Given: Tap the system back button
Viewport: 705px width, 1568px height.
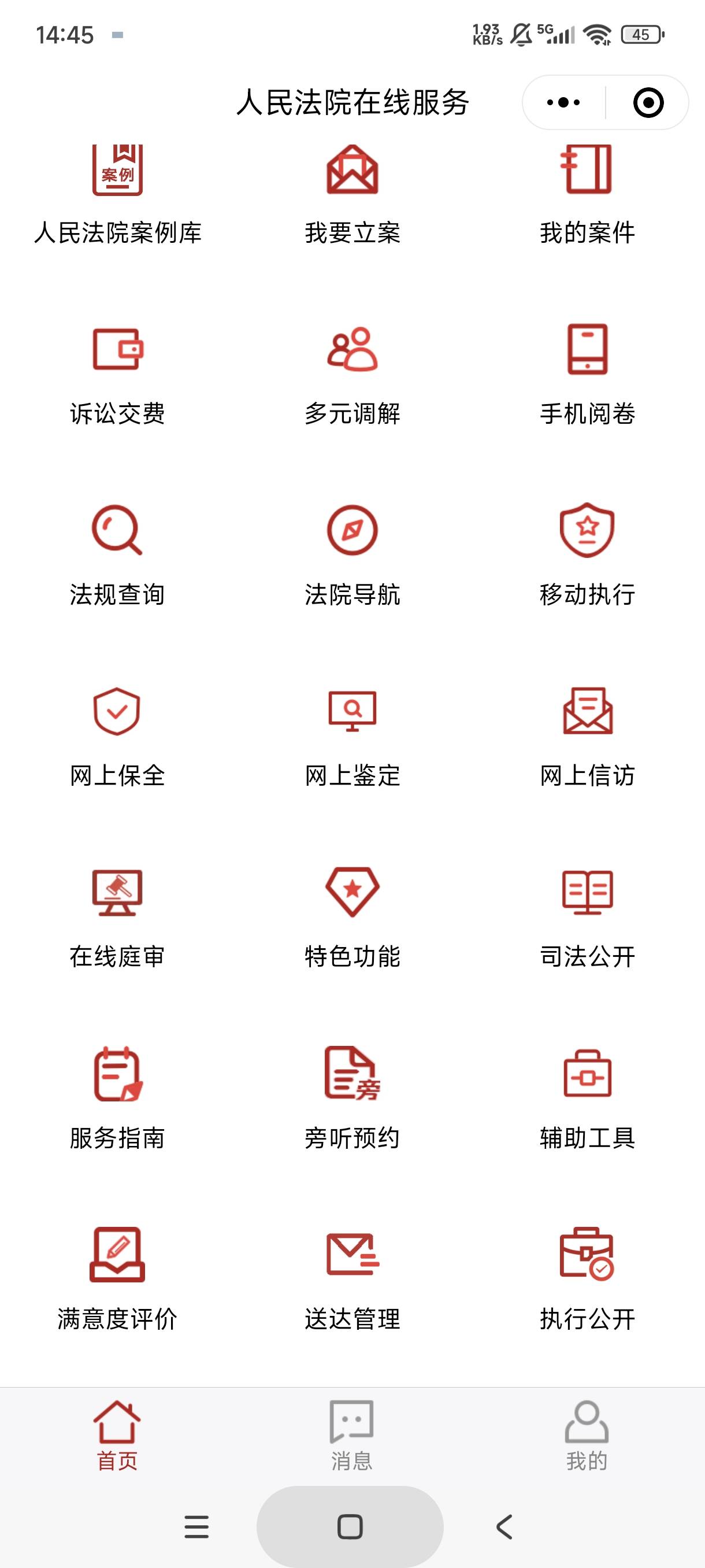Looking at the screenshot, I should click(x=504, y=1526).
